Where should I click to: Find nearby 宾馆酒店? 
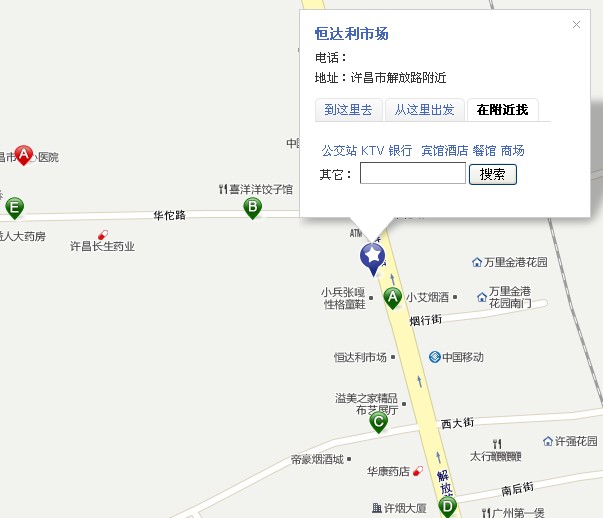[444, 151]
